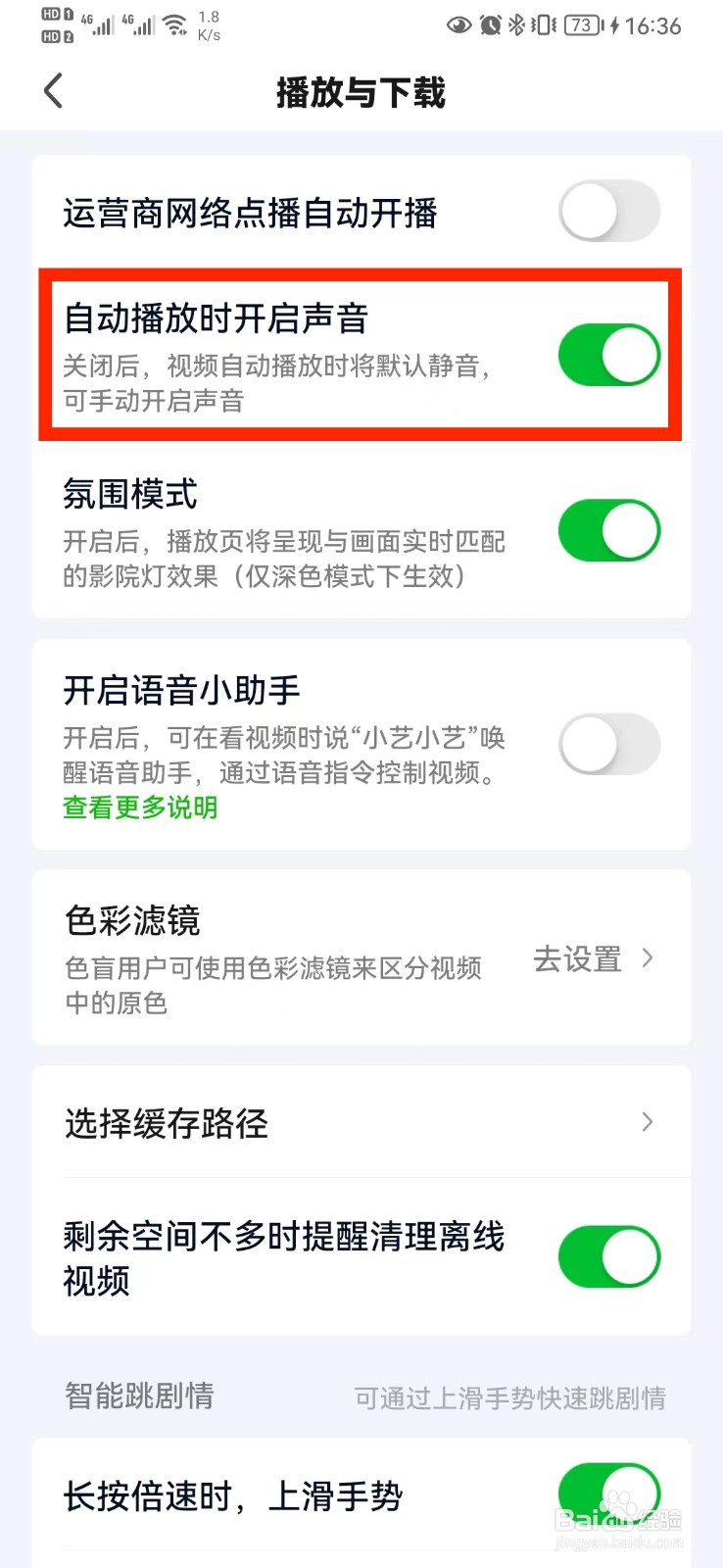Expand 色彩滤镜 via its chevron

[647, 958]
